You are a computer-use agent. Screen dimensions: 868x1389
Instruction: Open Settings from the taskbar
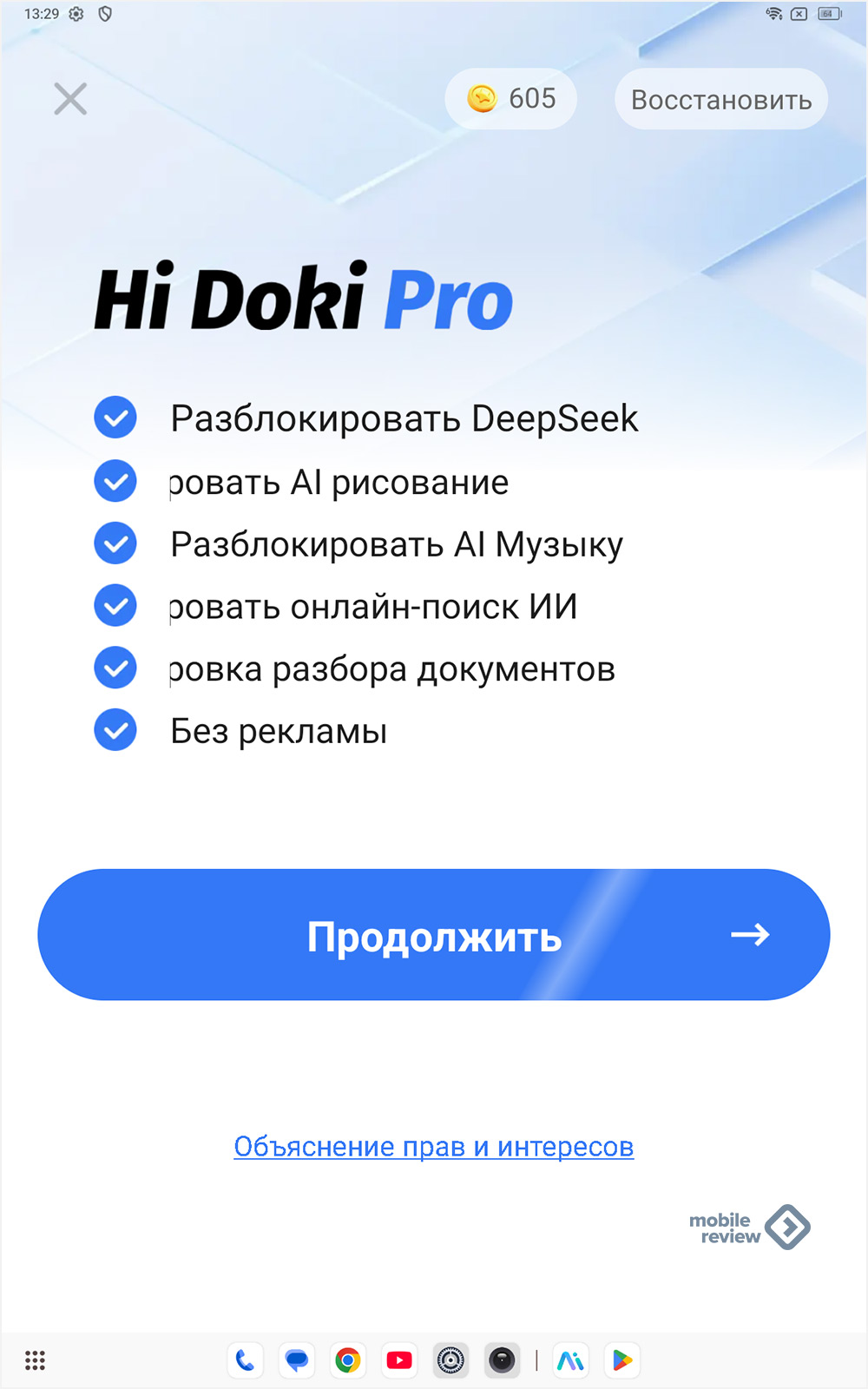point(450,1360)
